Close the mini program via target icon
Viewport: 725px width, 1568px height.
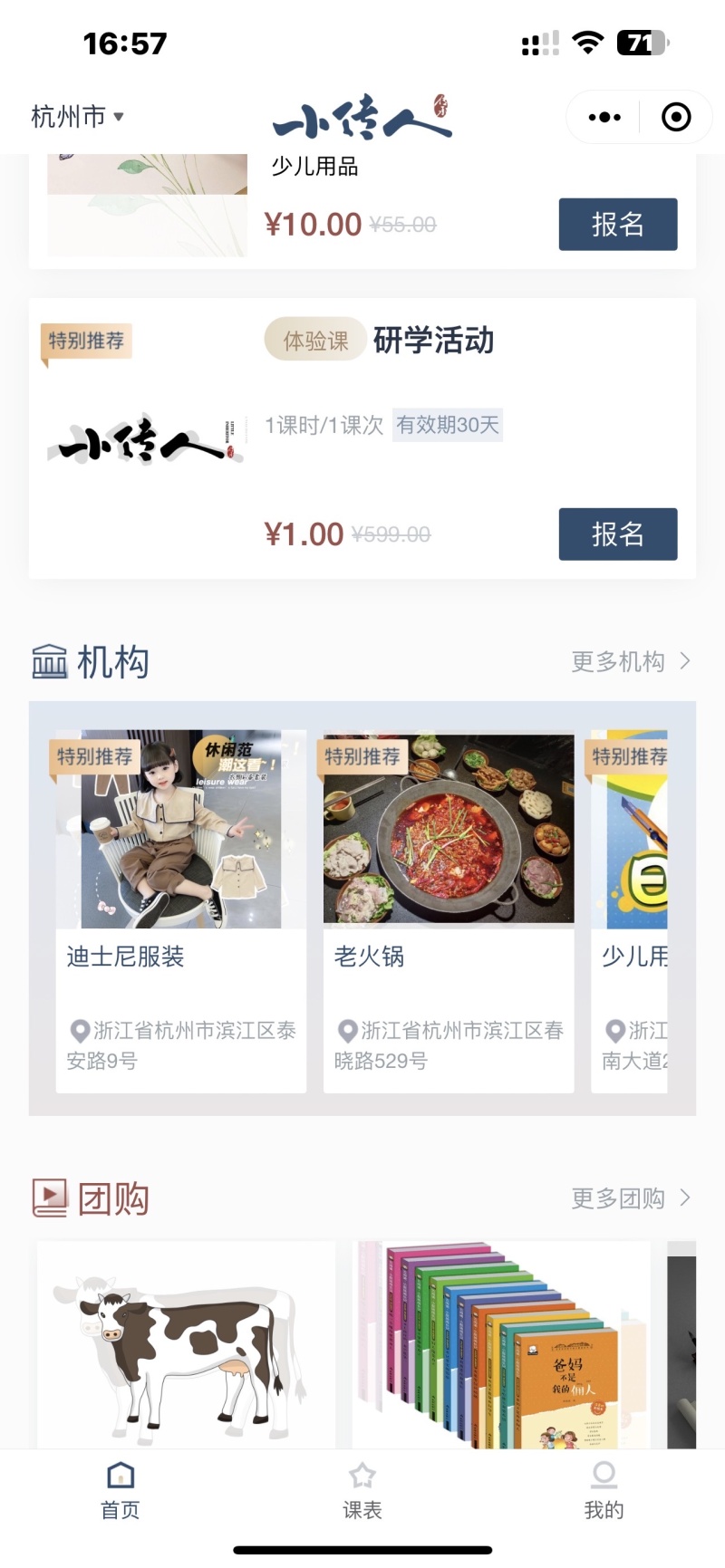point(676,117)
